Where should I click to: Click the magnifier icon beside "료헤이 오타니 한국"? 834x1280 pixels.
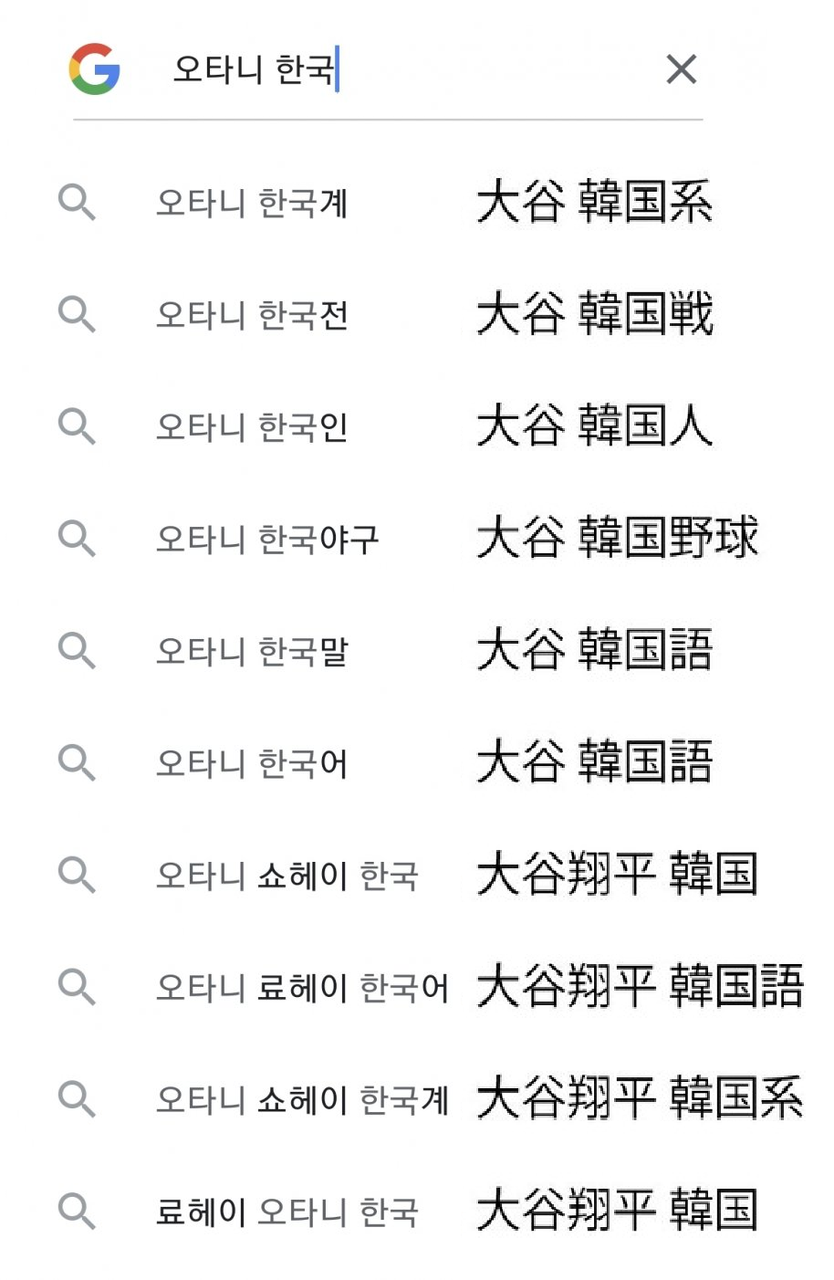[76, 1212]
